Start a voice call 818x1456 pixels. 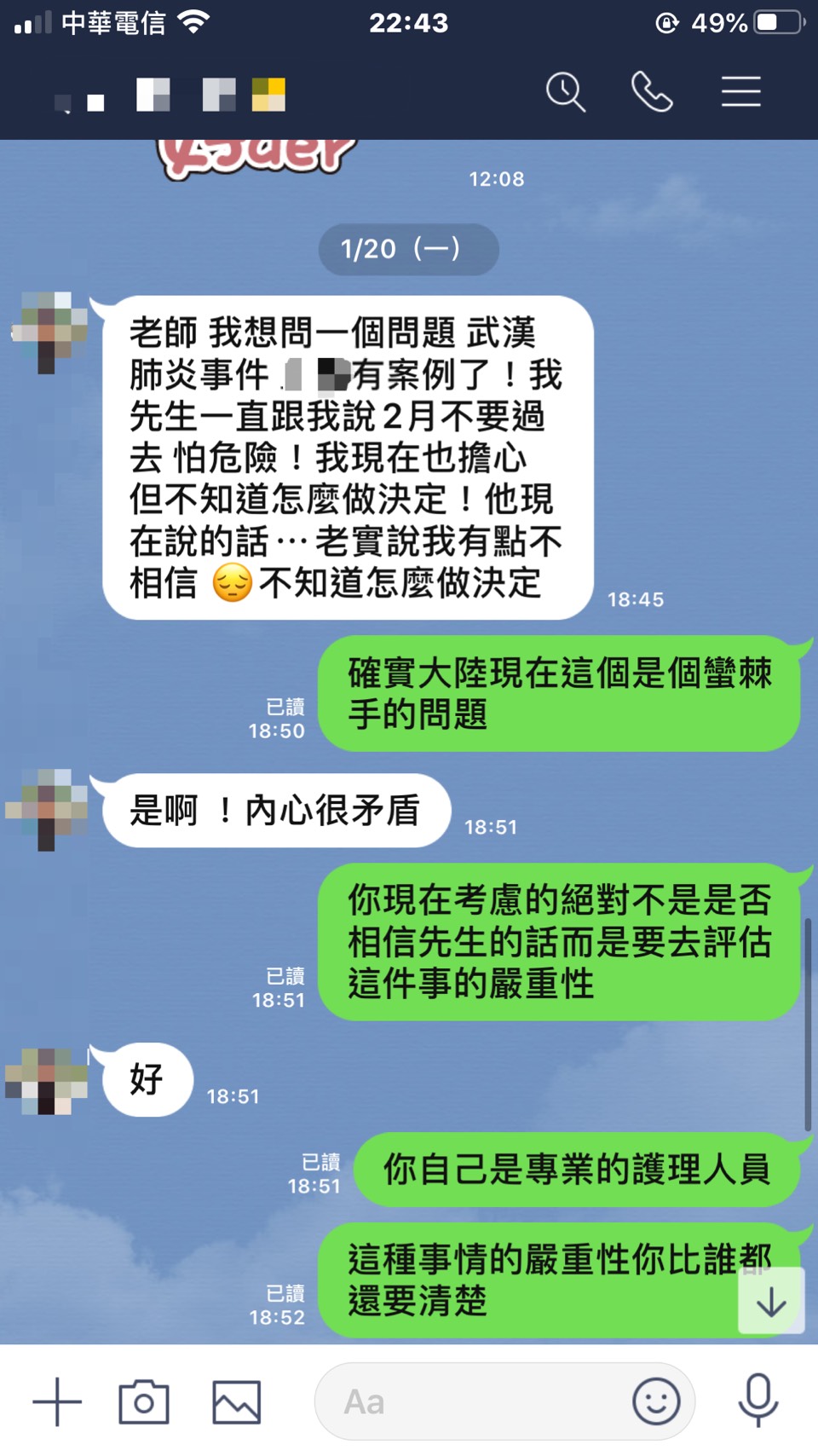click(x=652, y=92)
